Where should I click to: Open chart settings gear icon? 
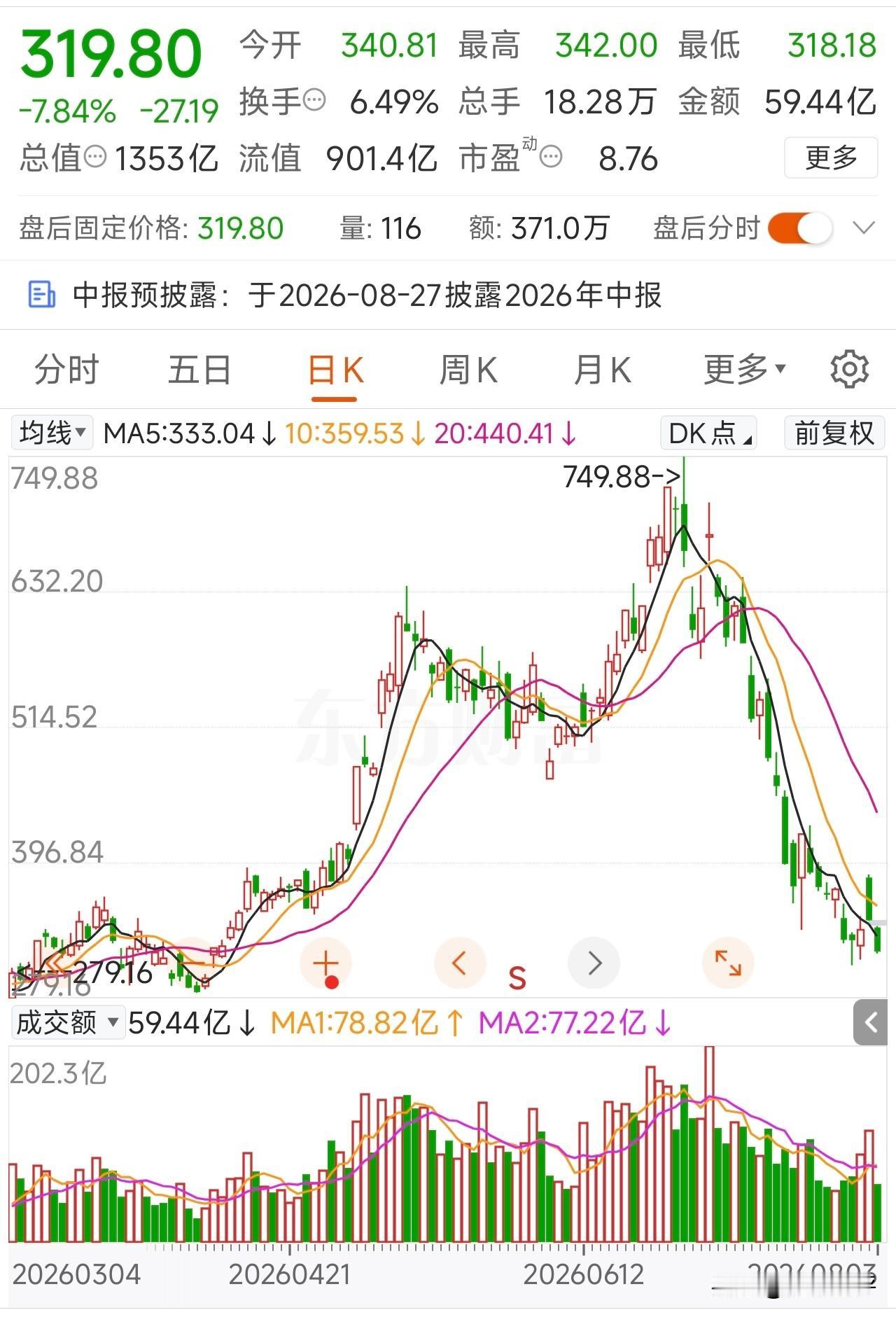849,369
